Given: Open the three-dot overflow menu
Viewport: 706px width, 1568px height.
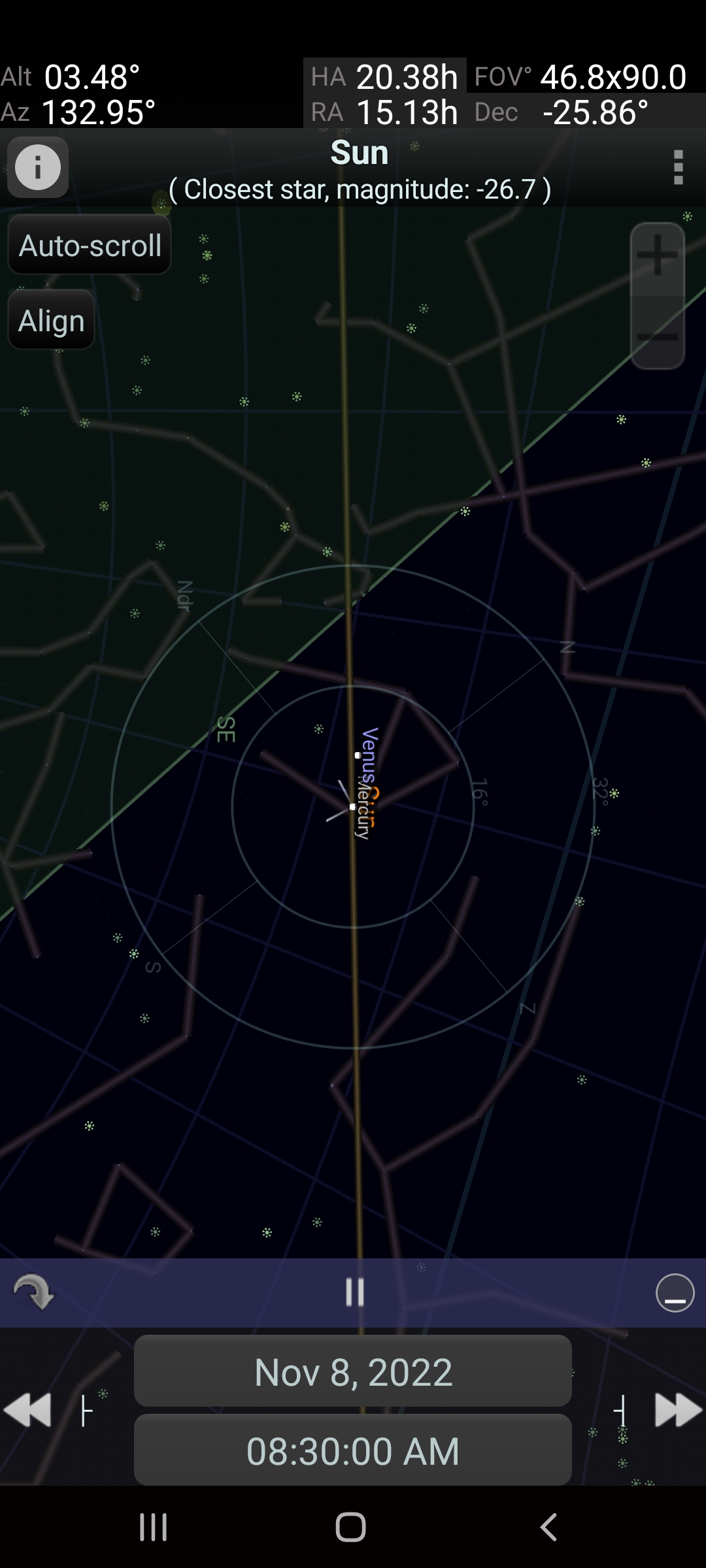Looking at the screenshot, I should point(678,168).
